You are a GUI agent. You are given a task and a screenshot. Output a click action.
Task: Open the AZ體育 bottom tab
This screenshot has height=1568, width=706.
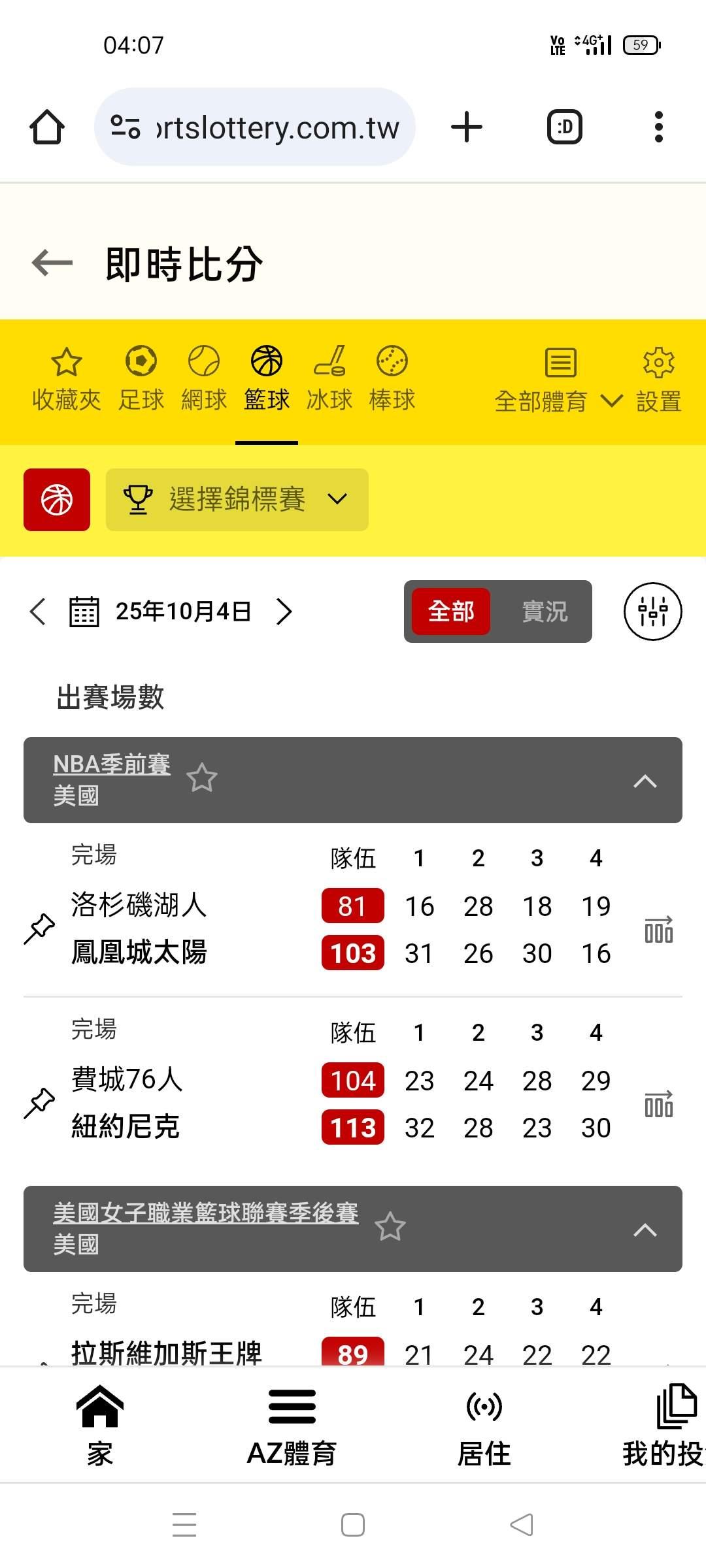pos(292,1427)
